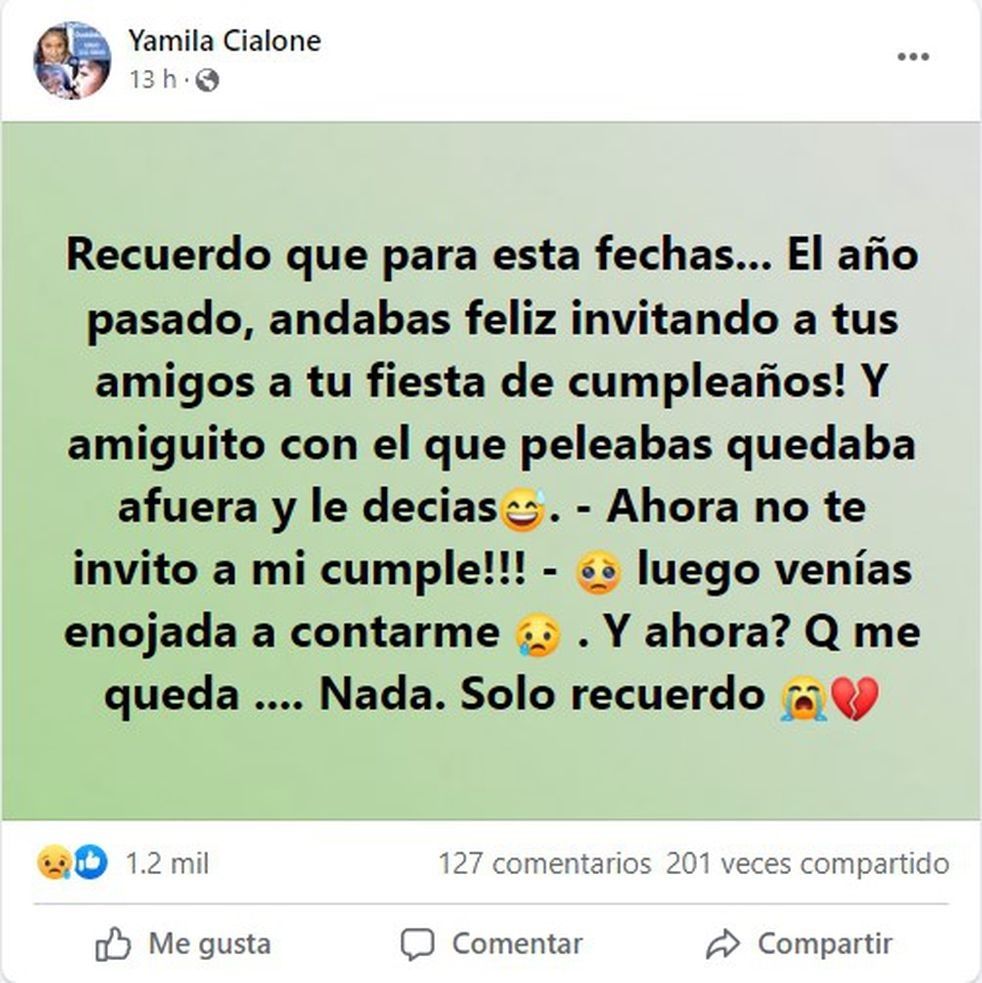View the 127 comentarios
982x983 pixels.
pyautogui.click(x=544, y=863)
